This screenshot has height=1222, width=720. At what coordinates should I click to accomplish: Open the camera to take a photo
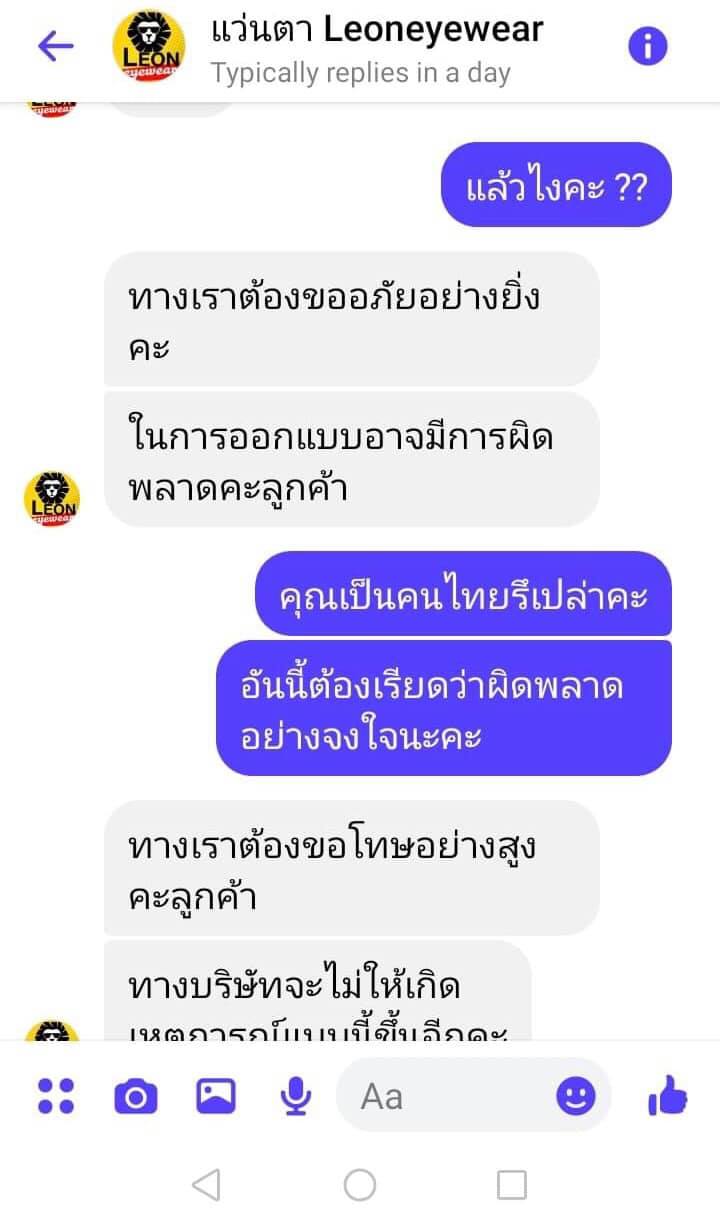[x=136, y=1097]
